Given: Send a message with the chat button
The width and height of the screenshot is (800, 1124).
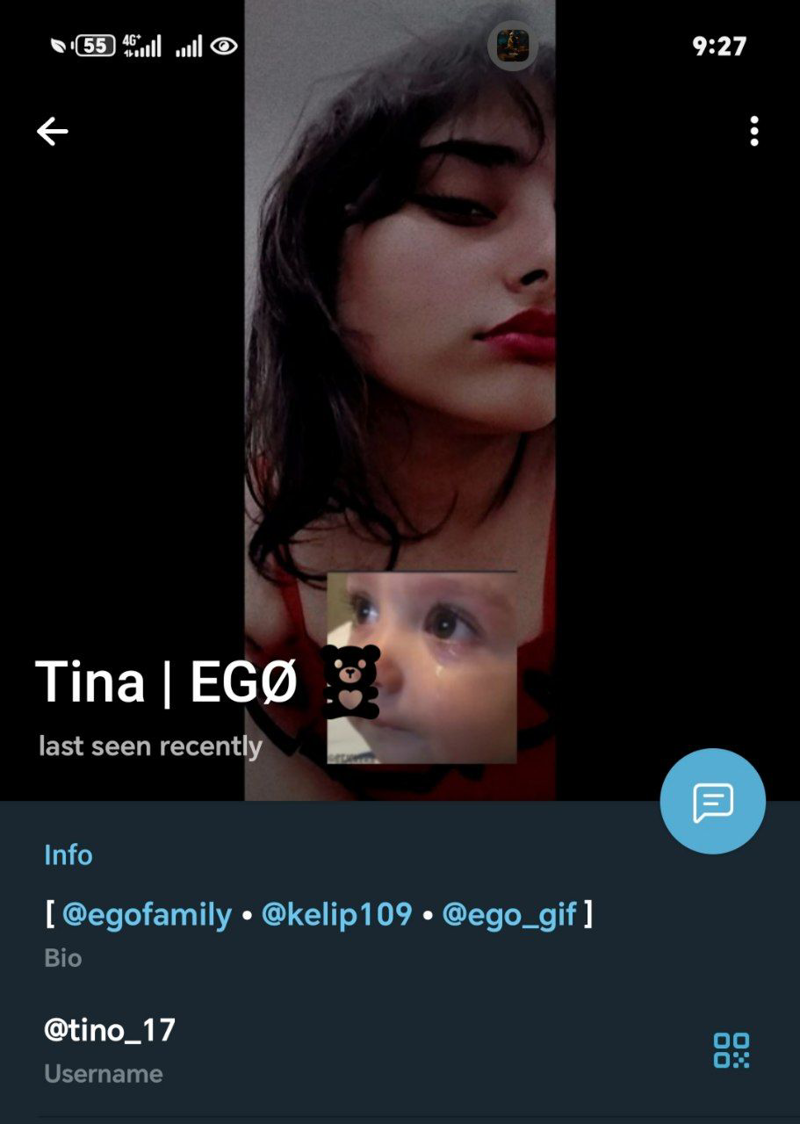Looking at the screenshot, I should coord(712,801).
